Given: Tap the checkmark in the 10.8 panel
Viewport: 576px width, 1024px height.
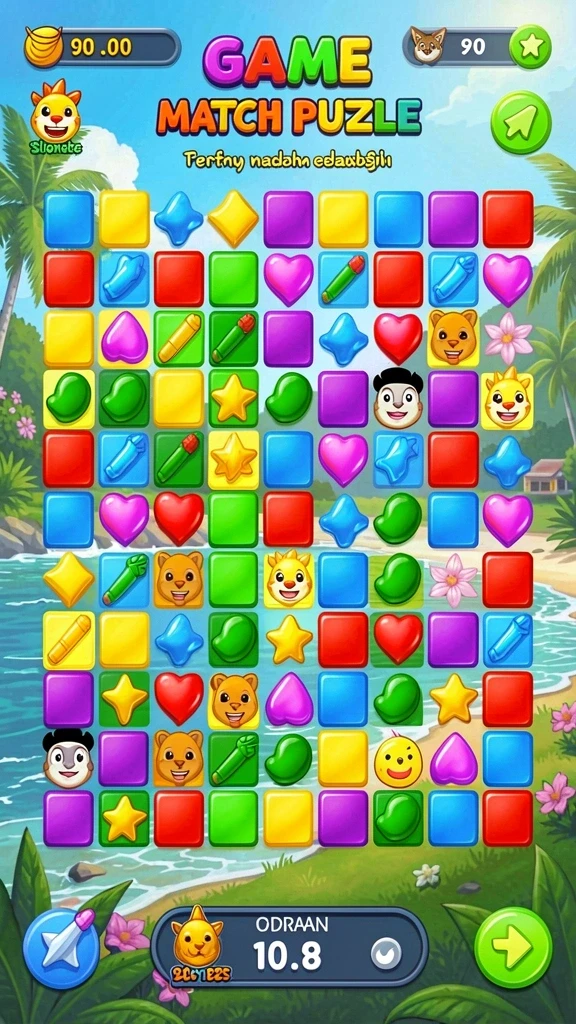Looking at the screenshot, I should 386,955.
